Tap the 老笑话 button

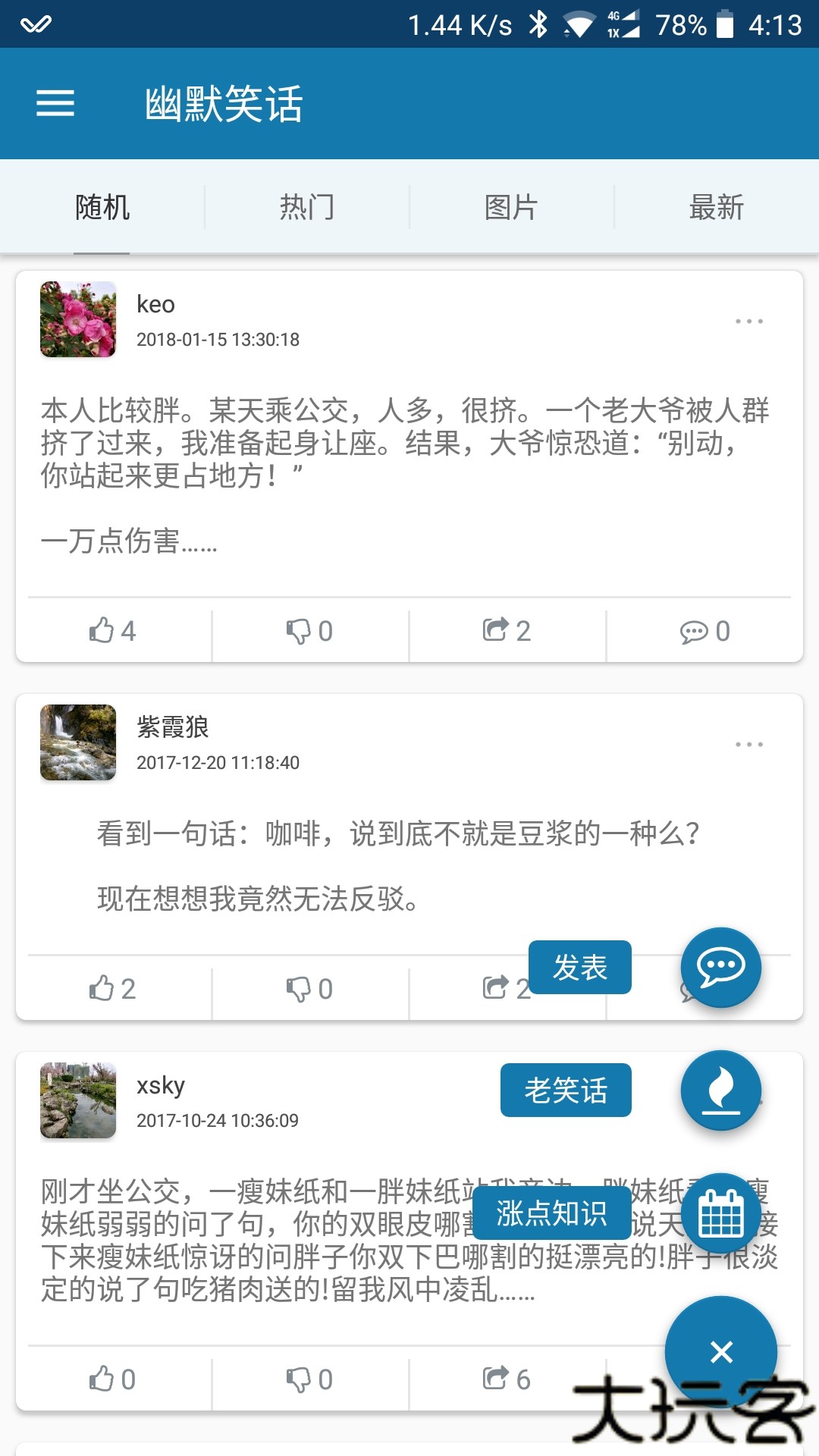pos(566,1090)
